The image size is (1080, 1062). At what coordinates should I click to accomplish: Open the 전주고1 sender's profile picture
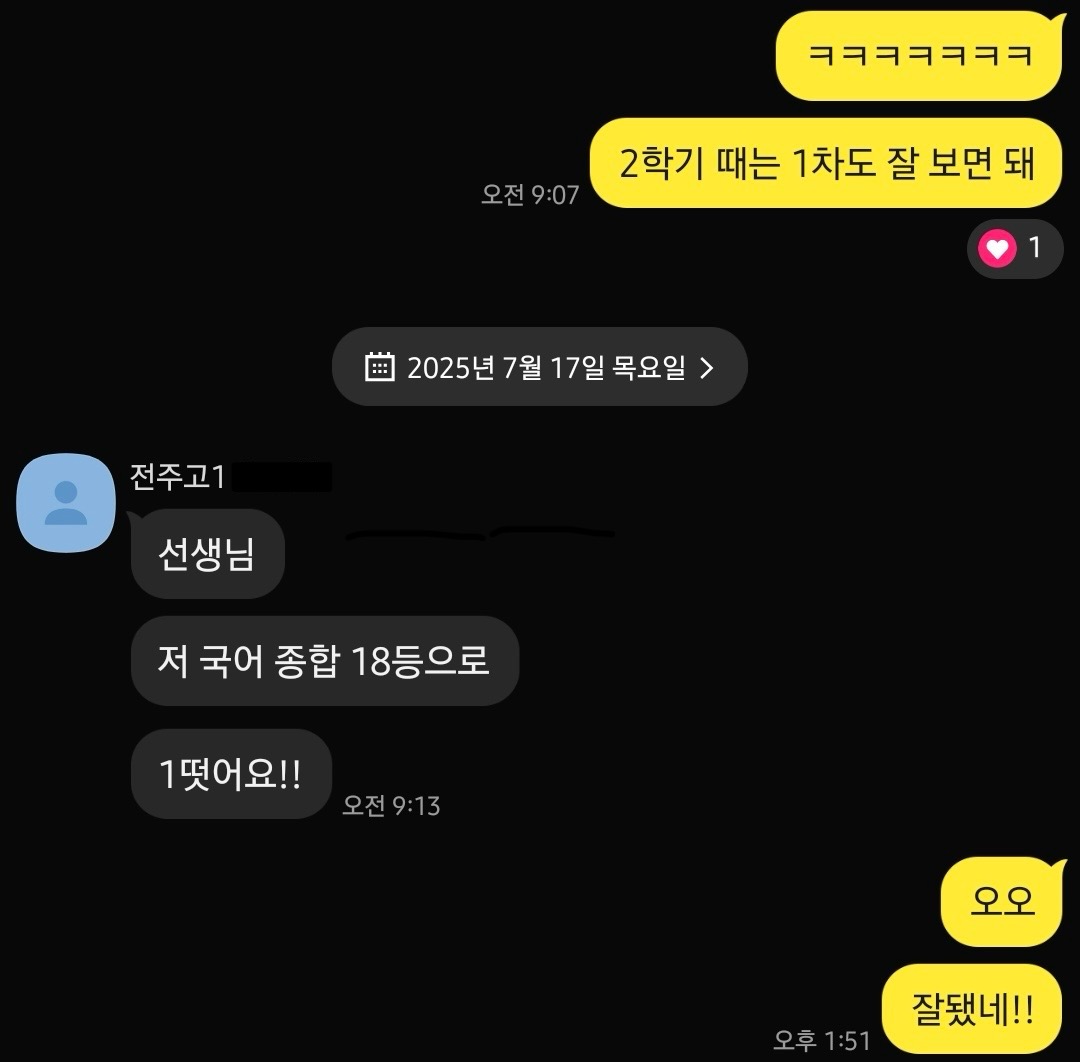coord(66,503)
